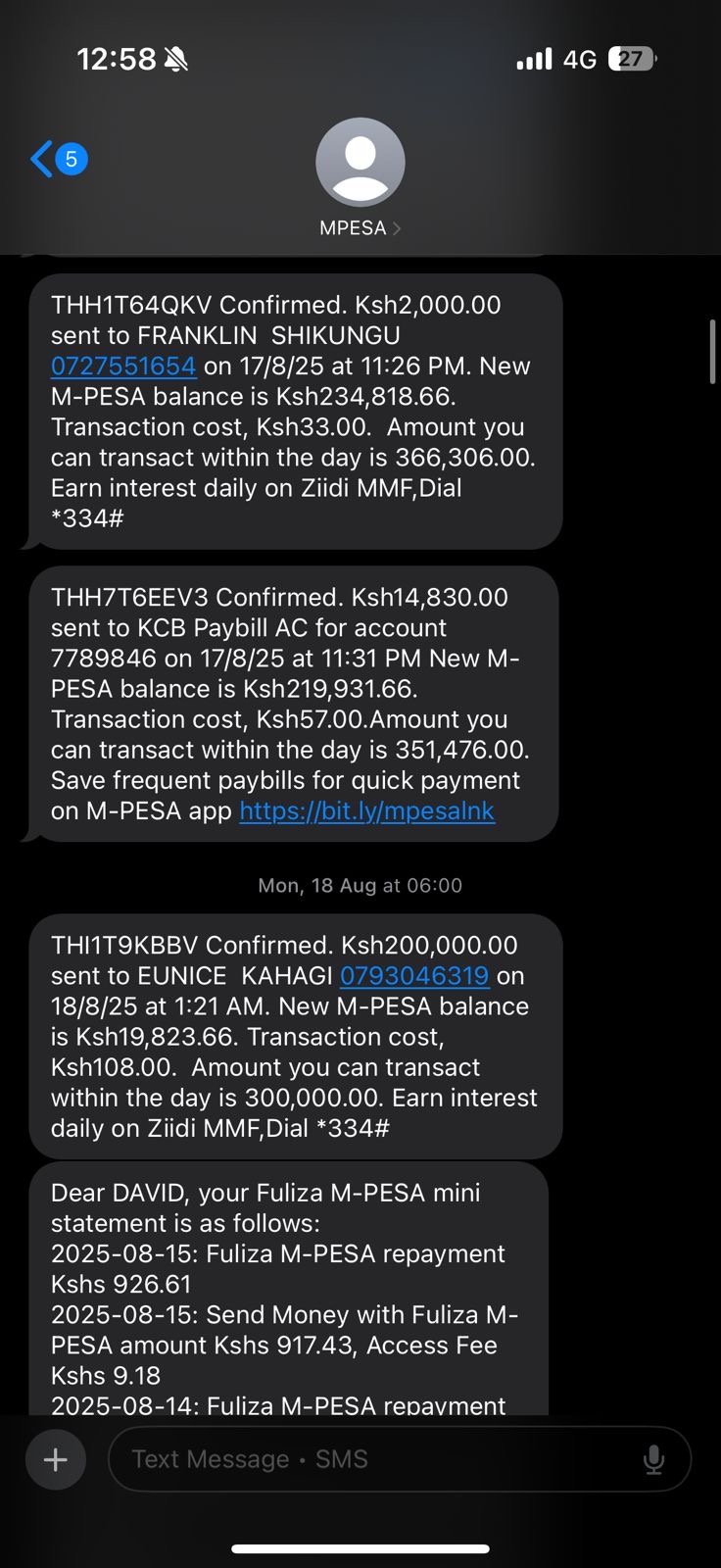Tap phone number 0793046319 link
The width and height of the screenshot is (721, 1568).
(x=413, y=976)
